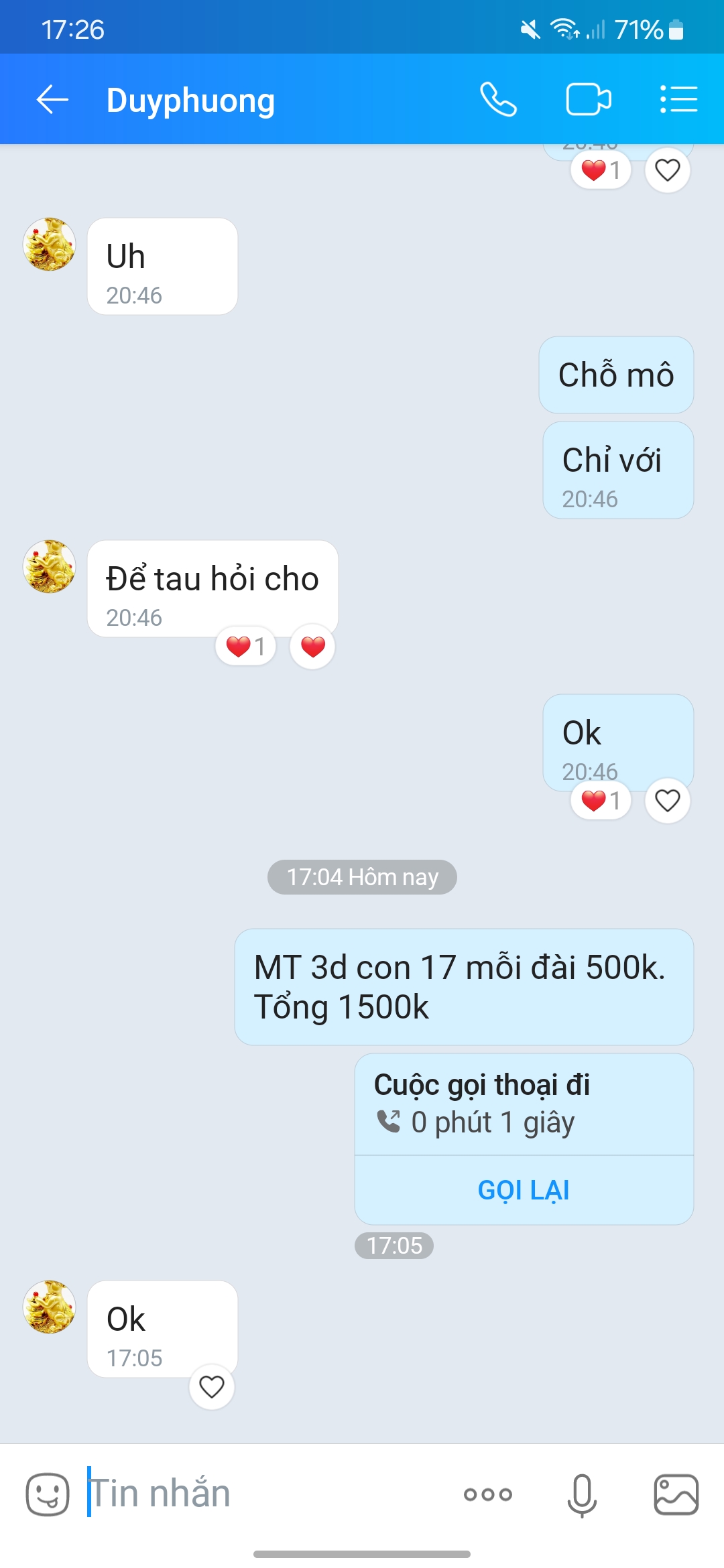Viewport: 724px width, 1568px height.
Task: Open the image gallery picker
Action: [x=676, y=1494]
